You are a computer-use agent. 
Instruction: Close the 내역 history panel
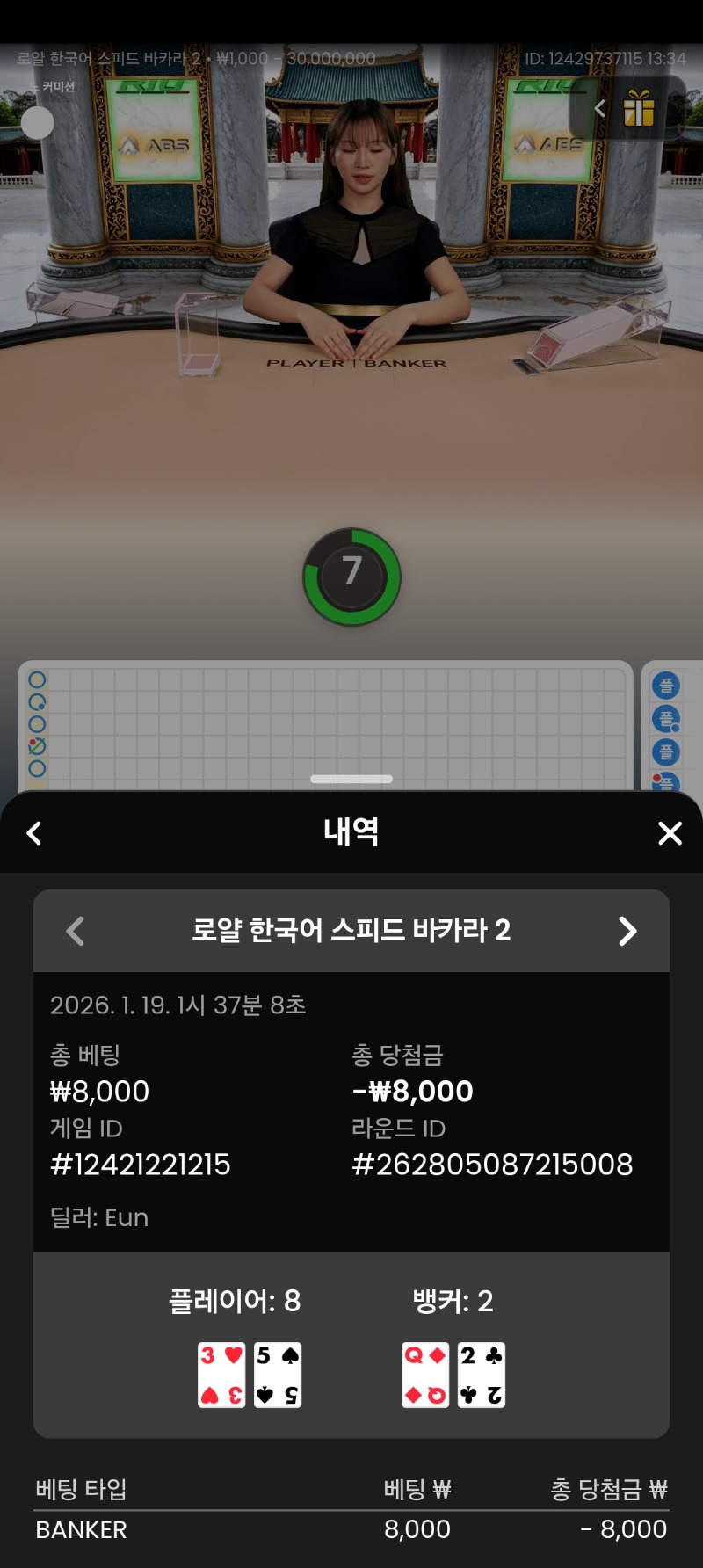click(670, 833)
